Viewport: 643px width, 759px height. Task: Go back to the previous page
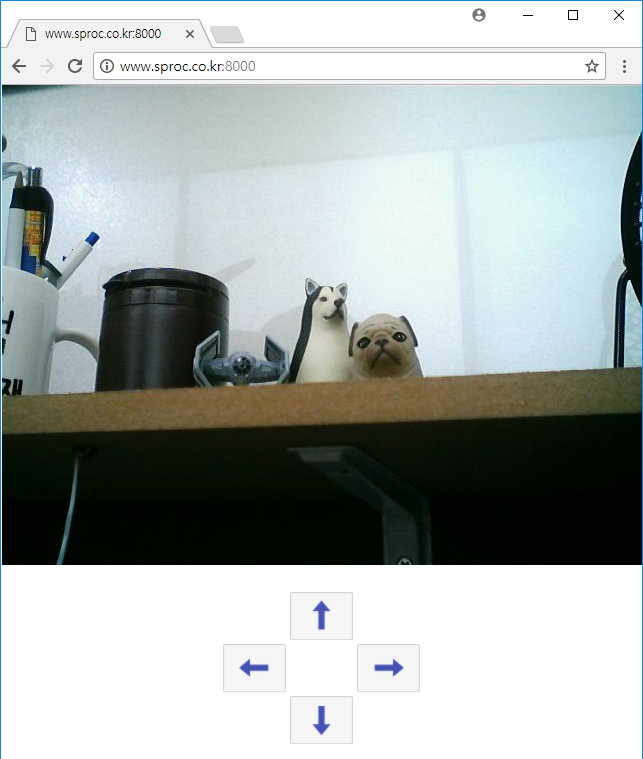19,66
